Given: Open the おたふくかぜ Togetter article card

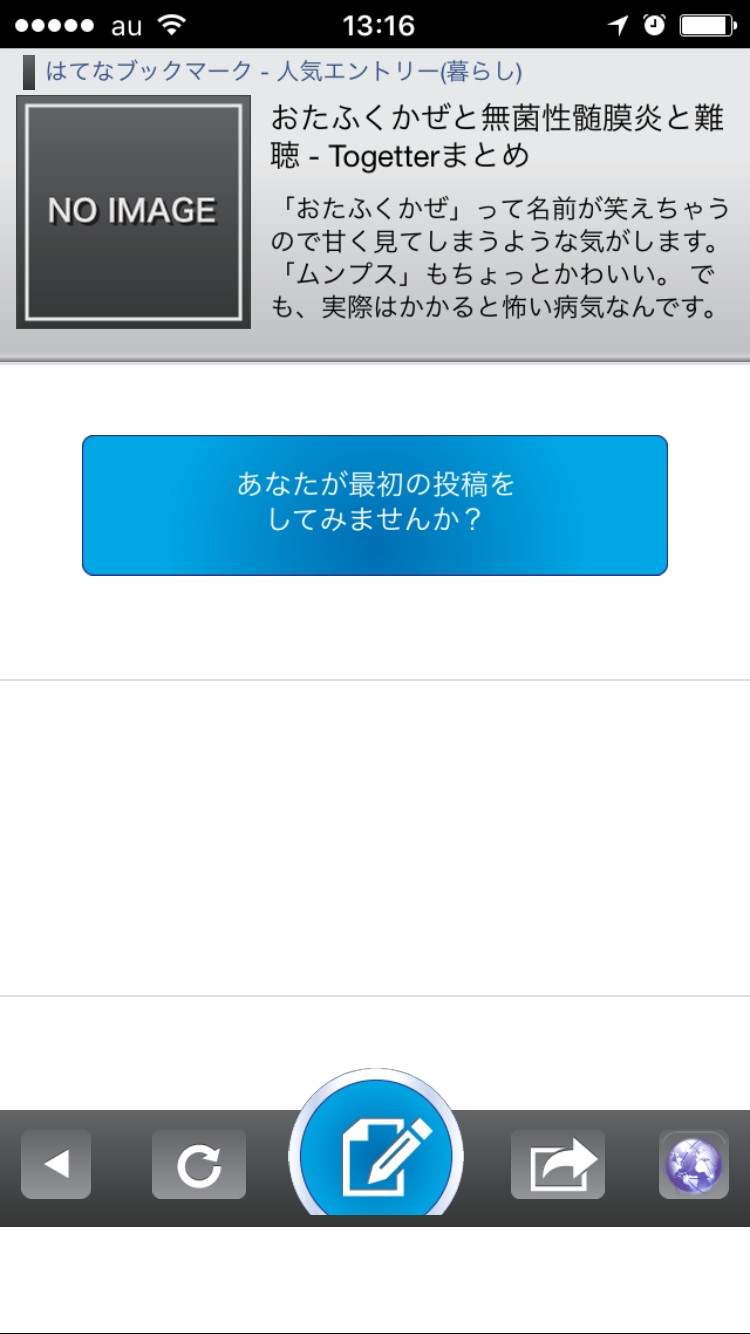Looking at the screenshot, I should click(x=496, y=212).
